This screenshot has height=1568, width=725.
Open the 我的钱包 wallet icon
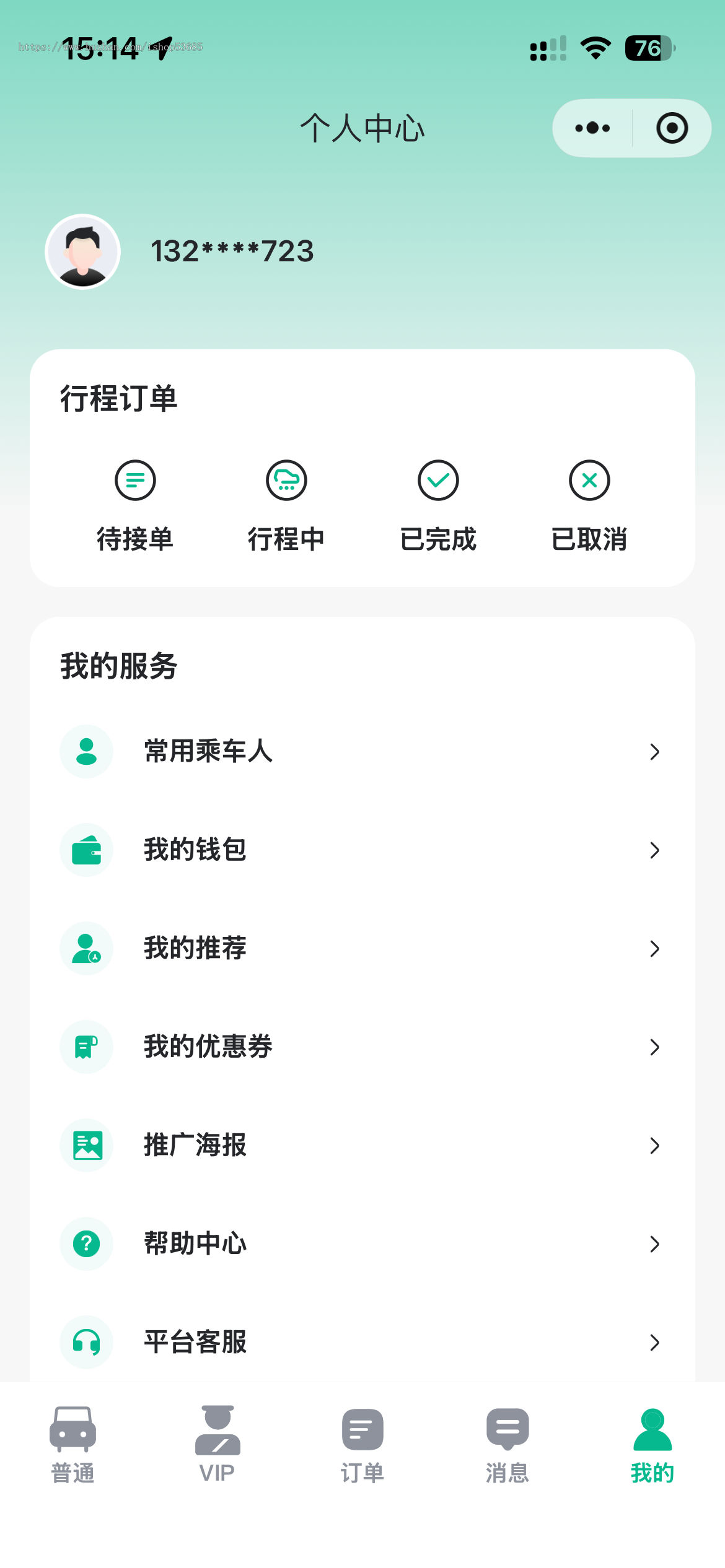[86, 850]
